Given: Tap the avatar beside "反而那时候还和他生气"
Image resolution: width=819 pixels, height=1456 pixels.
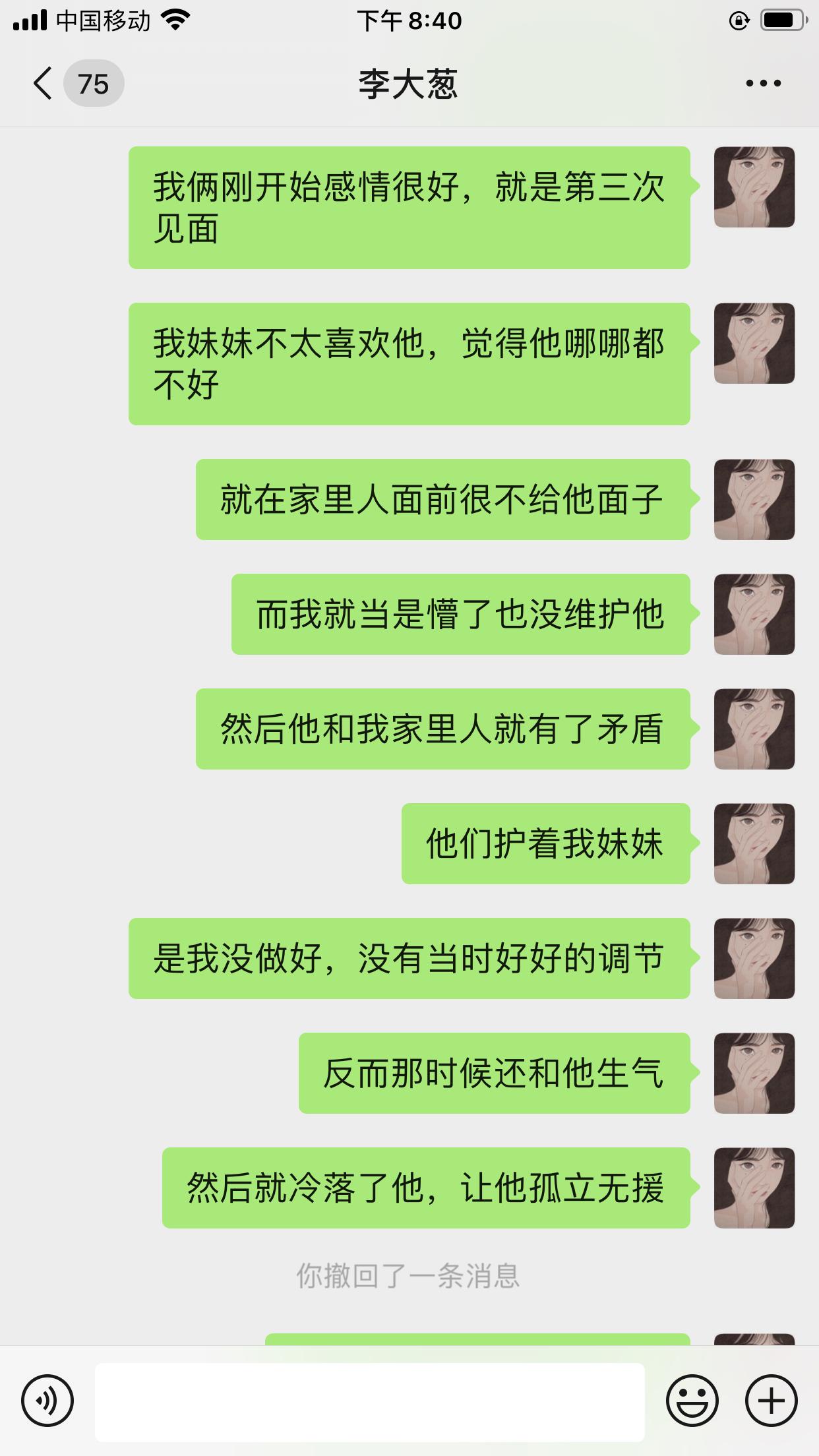Looking at the screenshot, I should [754, 1073].
